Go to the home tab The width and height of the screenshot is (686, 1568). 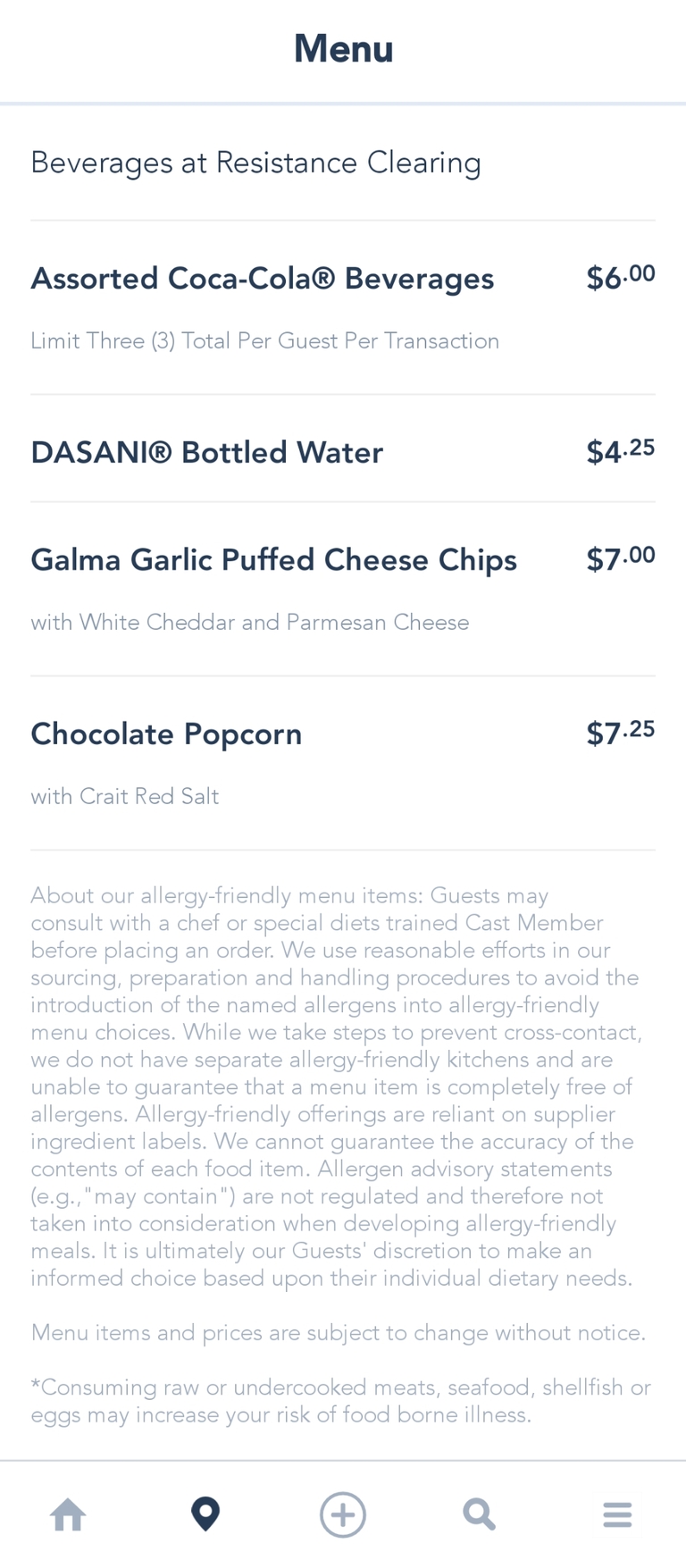coord(68,1514)
